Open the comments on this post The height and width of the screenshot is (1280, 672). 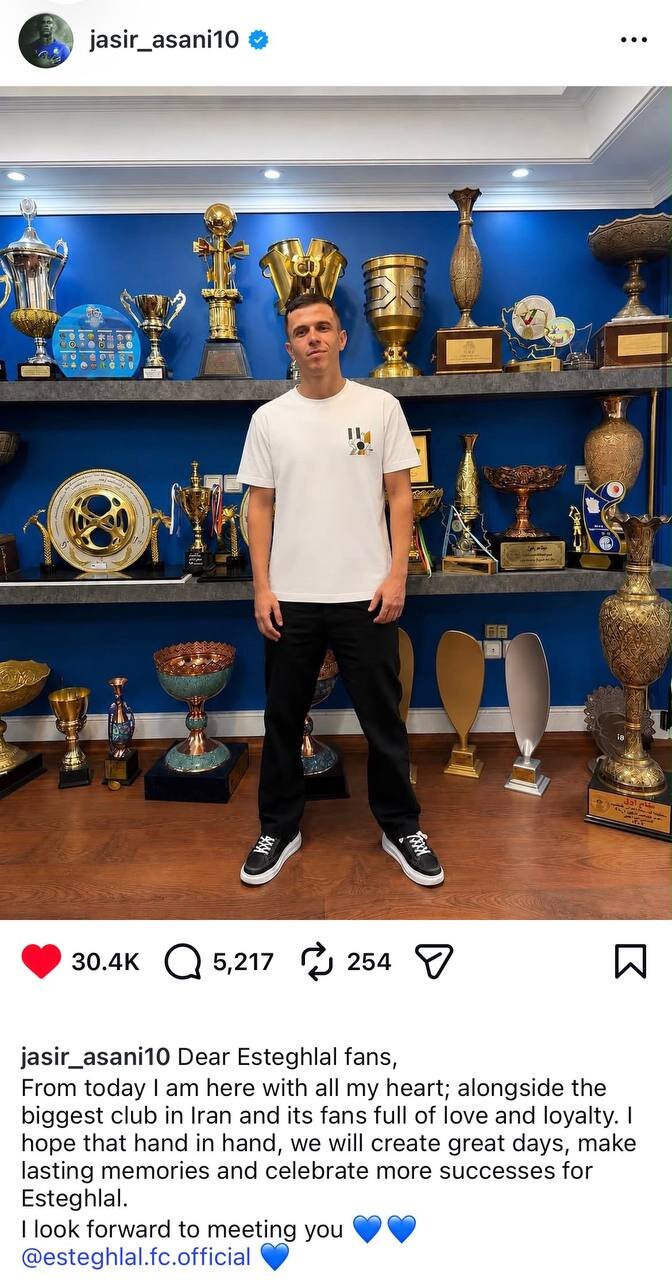(x=182, y=962)
